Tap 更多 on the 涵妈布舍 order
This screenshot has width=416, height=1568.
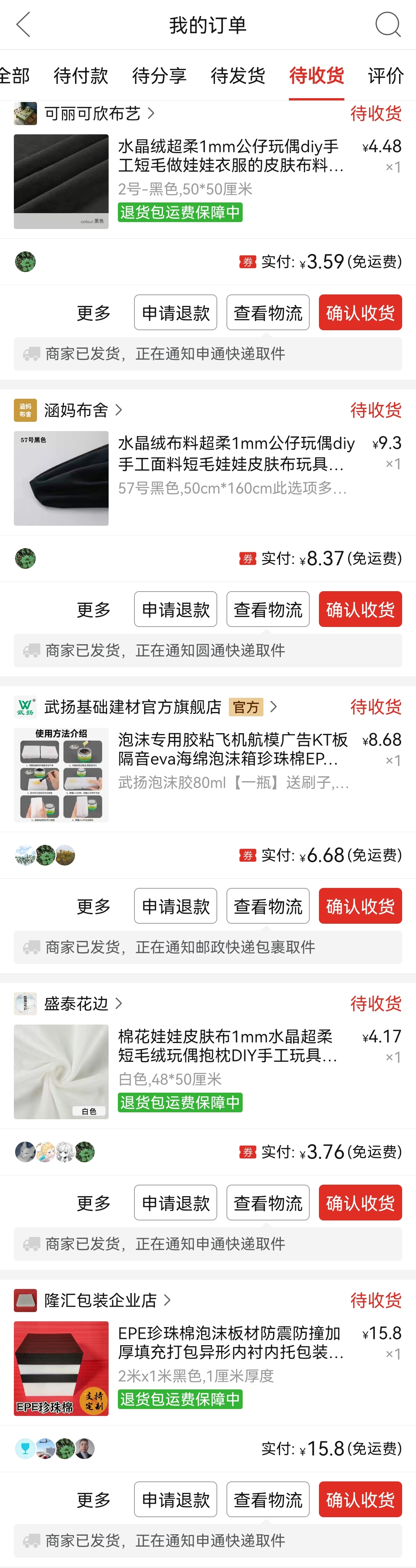point(93,609)
